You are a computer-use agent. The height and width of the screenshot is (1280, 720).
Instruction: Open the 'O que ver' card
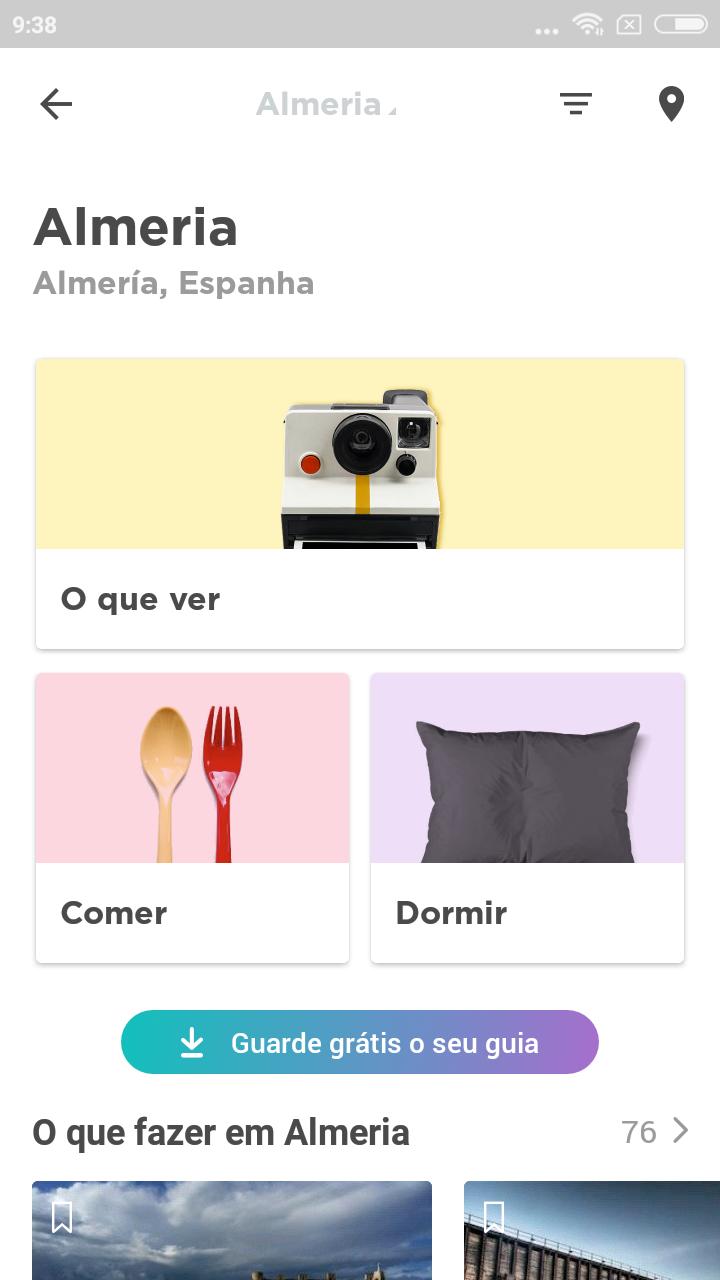coord(360,504)
